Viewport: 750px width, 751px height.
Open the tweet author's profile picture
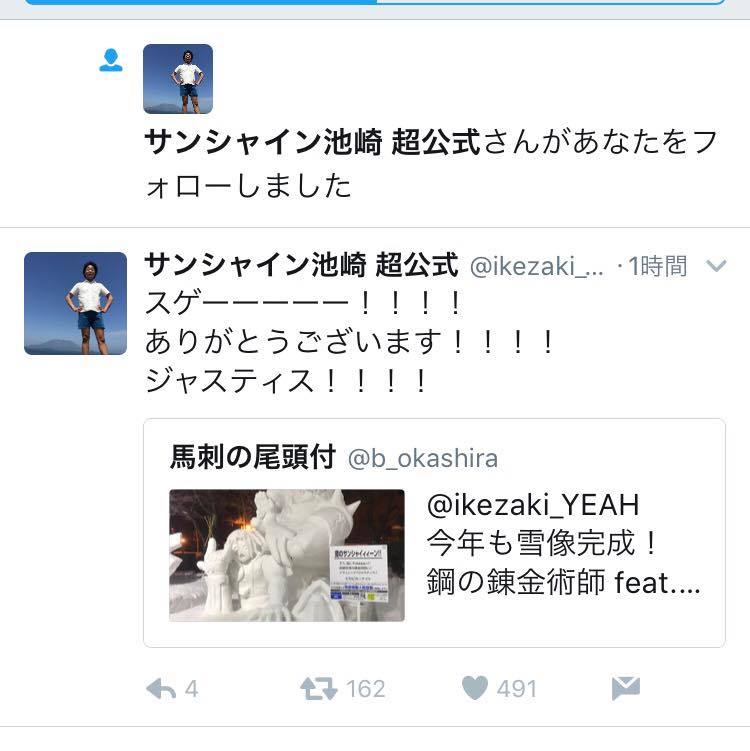pyautogui.click(x=76, y=303)
